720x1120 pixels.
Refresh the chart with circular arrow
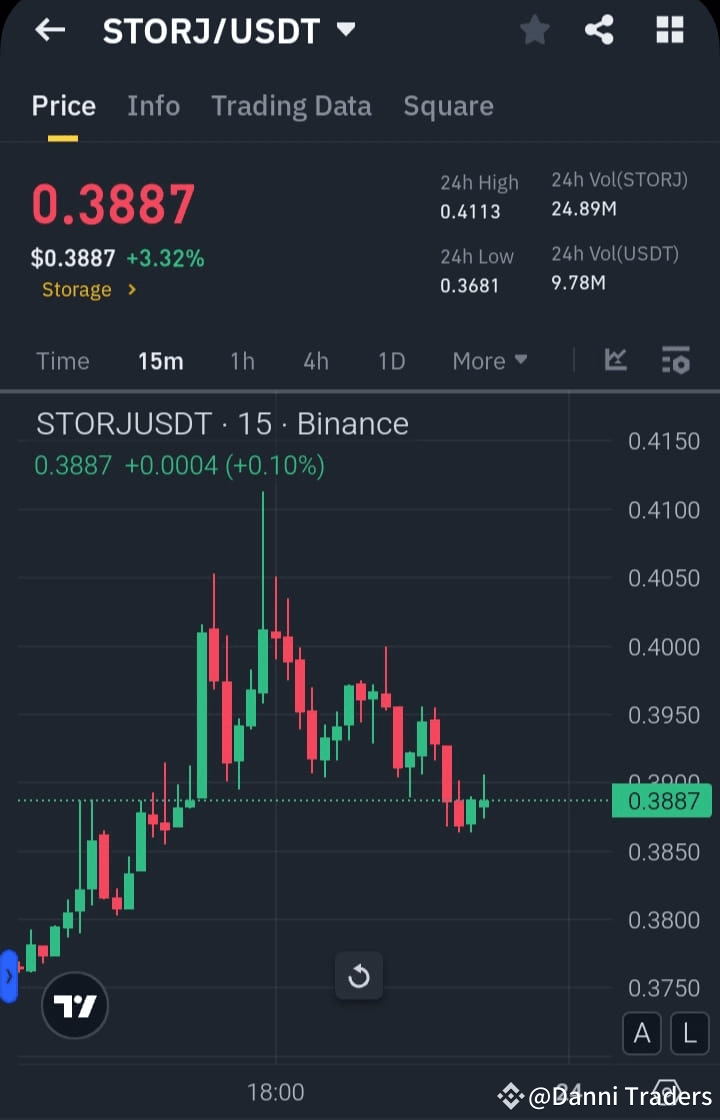coord(359,977)
